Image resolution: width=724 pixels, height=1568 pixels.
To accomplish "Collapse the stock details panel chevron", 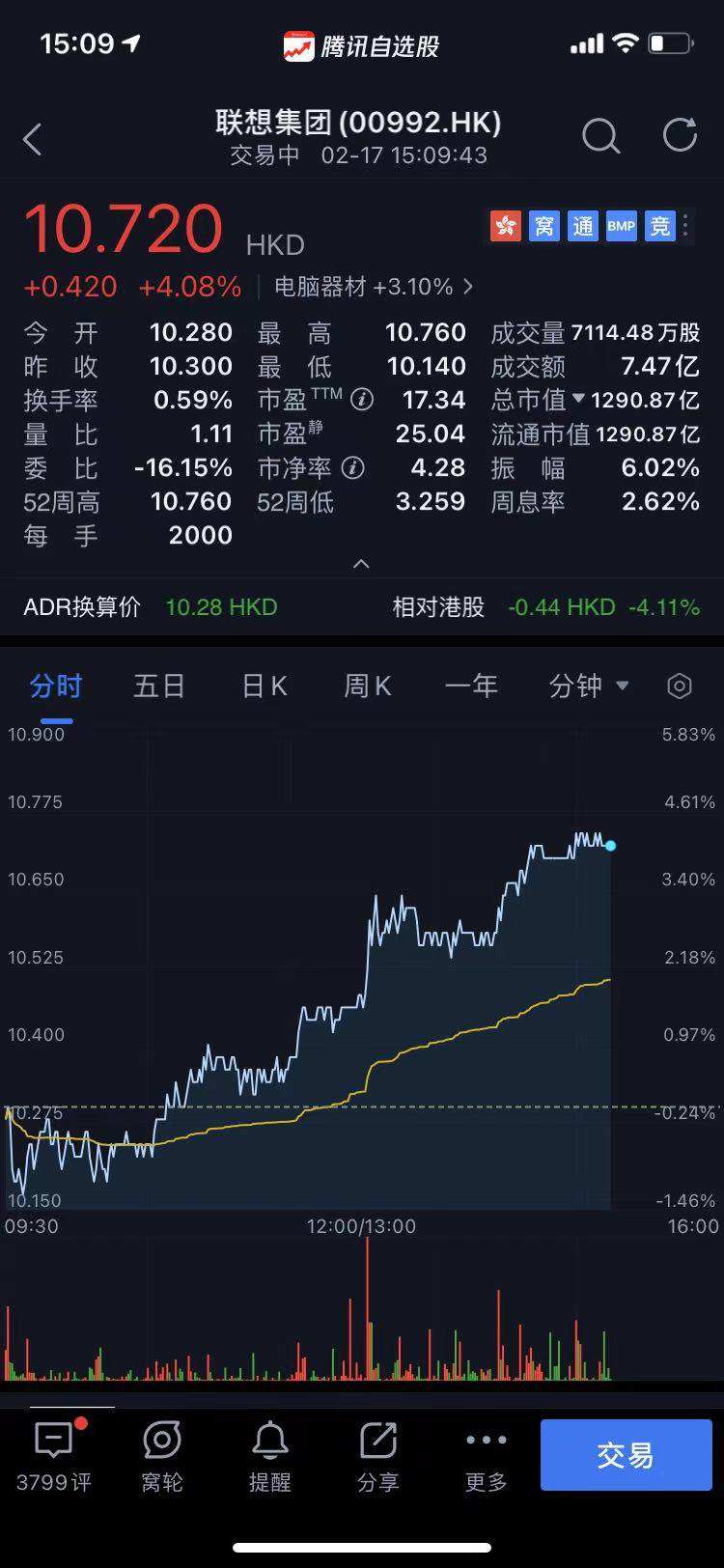I will point(361,563).
